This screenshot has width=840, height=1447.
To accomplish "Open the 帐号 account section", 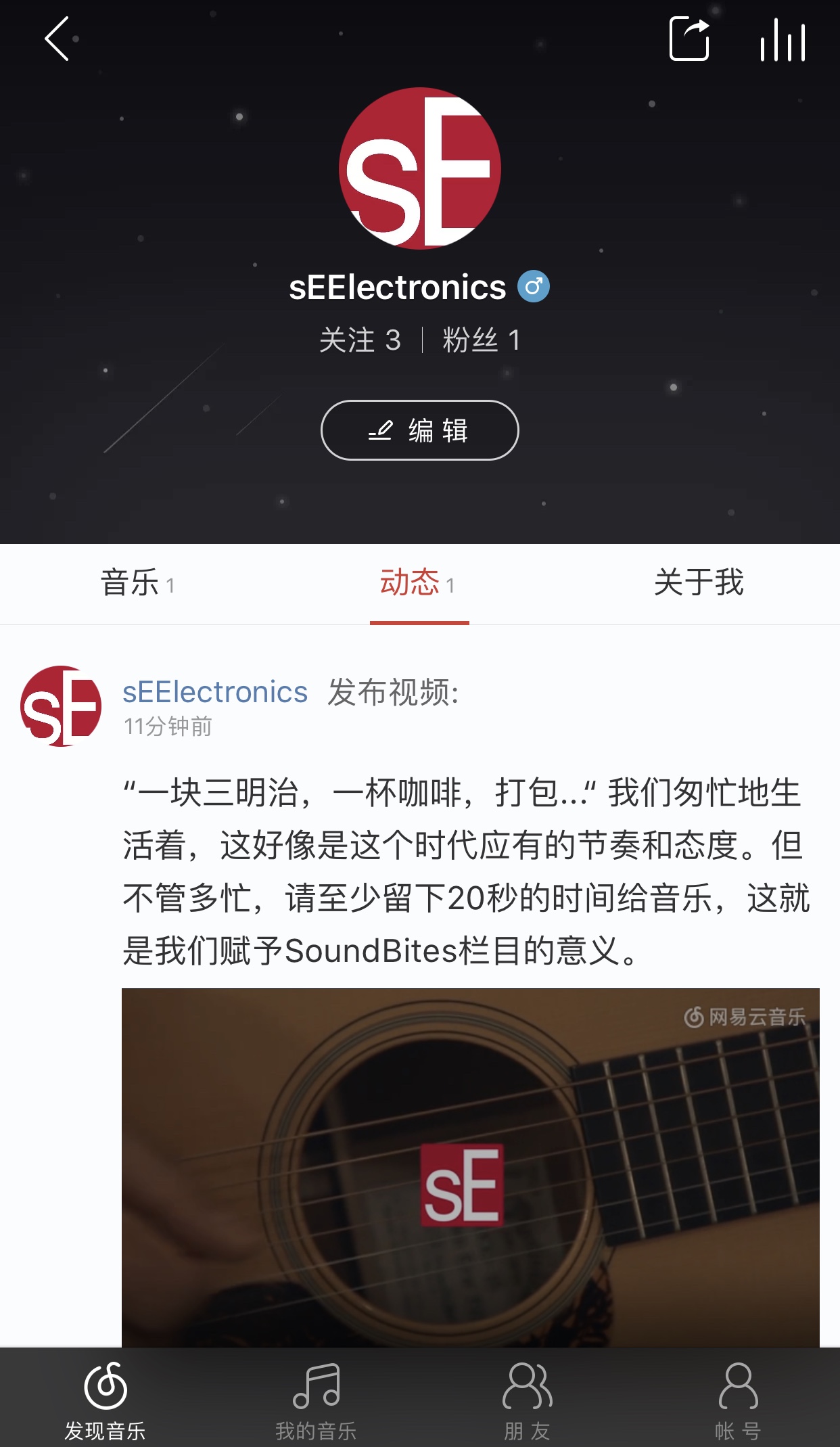I will [x=738, y=1400].
